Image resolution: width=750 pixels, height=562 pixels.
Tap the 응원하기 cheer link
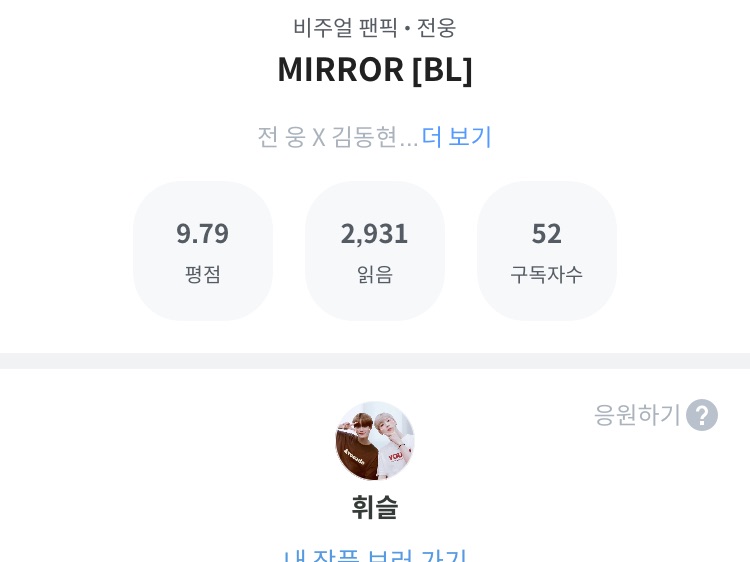[x=637, y=415]
